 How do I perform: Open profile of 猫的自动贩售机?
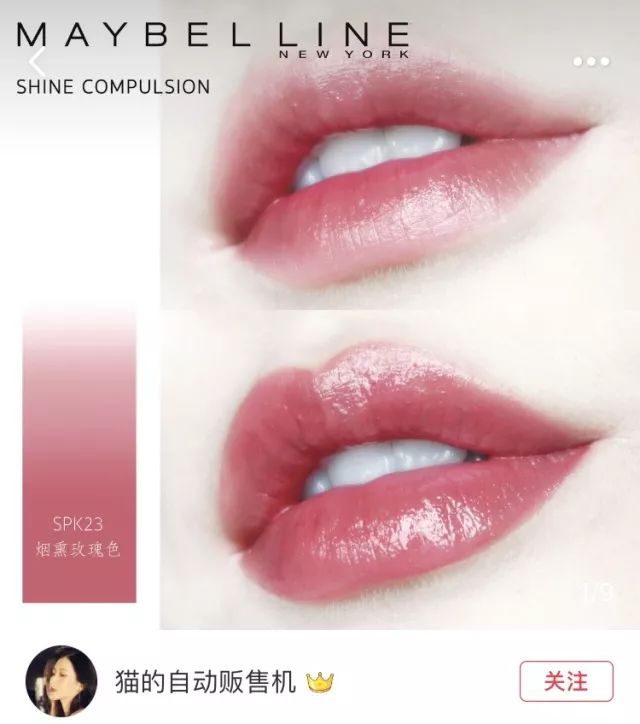pos(60,682)
